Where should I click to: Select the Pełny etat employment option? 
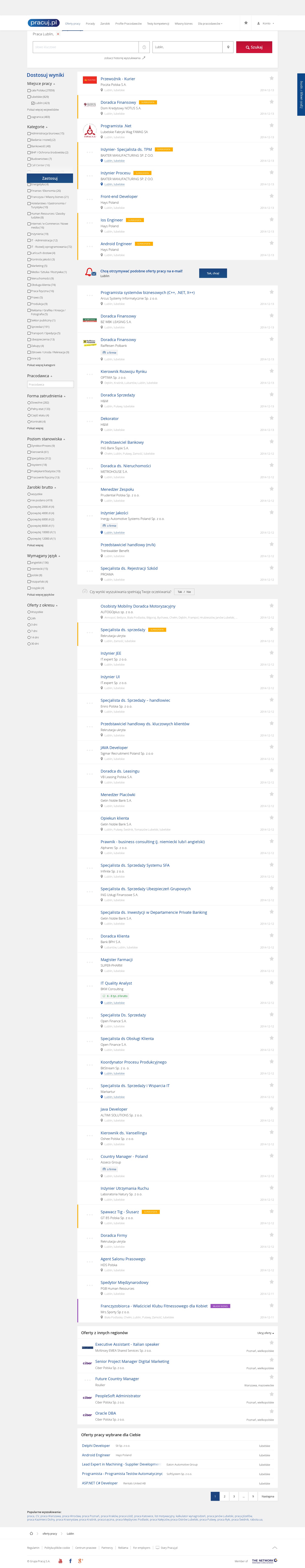pos(29,409)
